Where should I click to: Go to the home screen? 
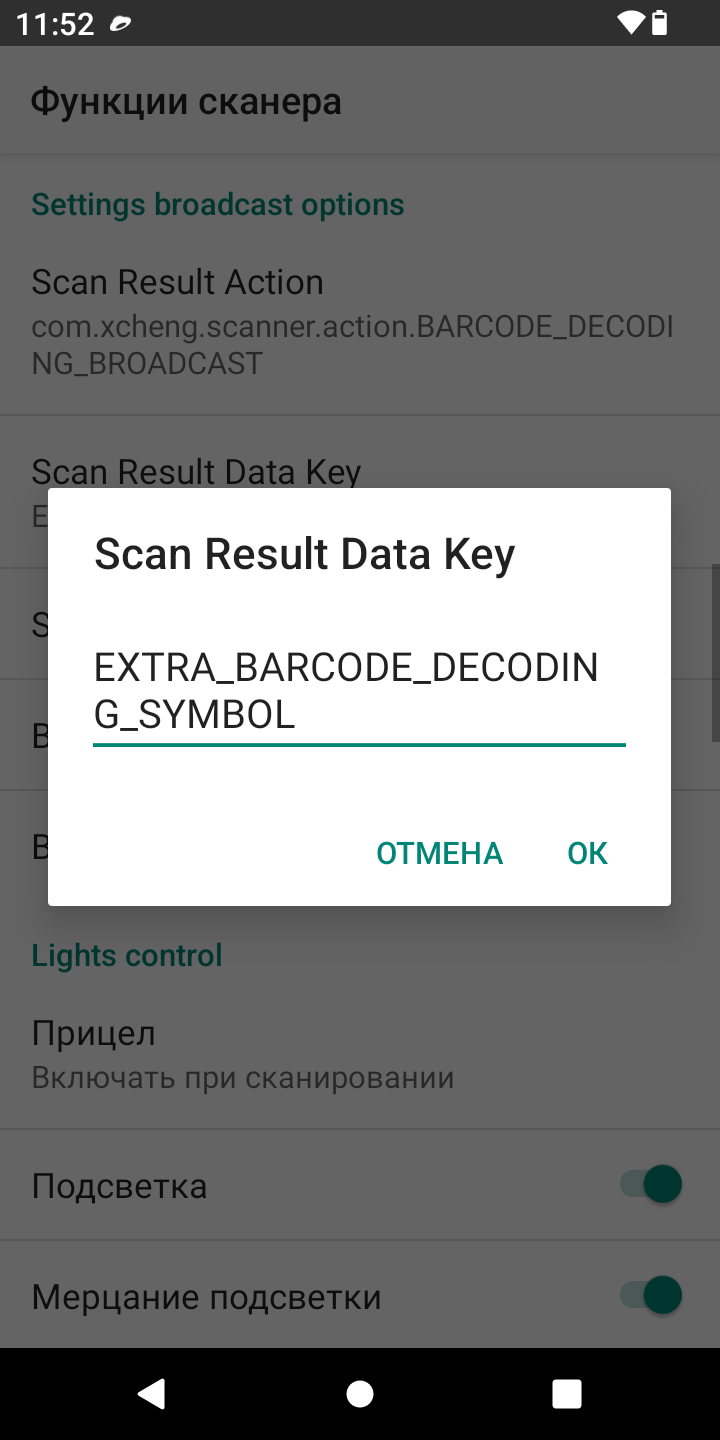(360, 1394)
